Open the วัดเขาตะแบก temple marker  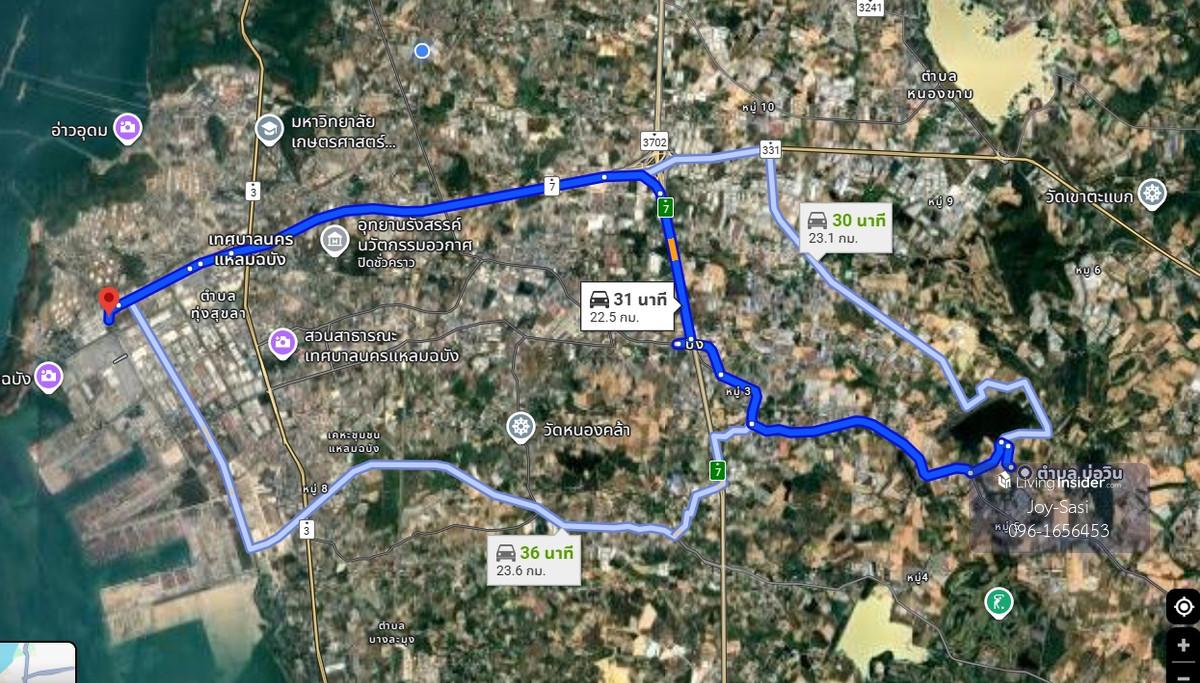point(1154,193)
